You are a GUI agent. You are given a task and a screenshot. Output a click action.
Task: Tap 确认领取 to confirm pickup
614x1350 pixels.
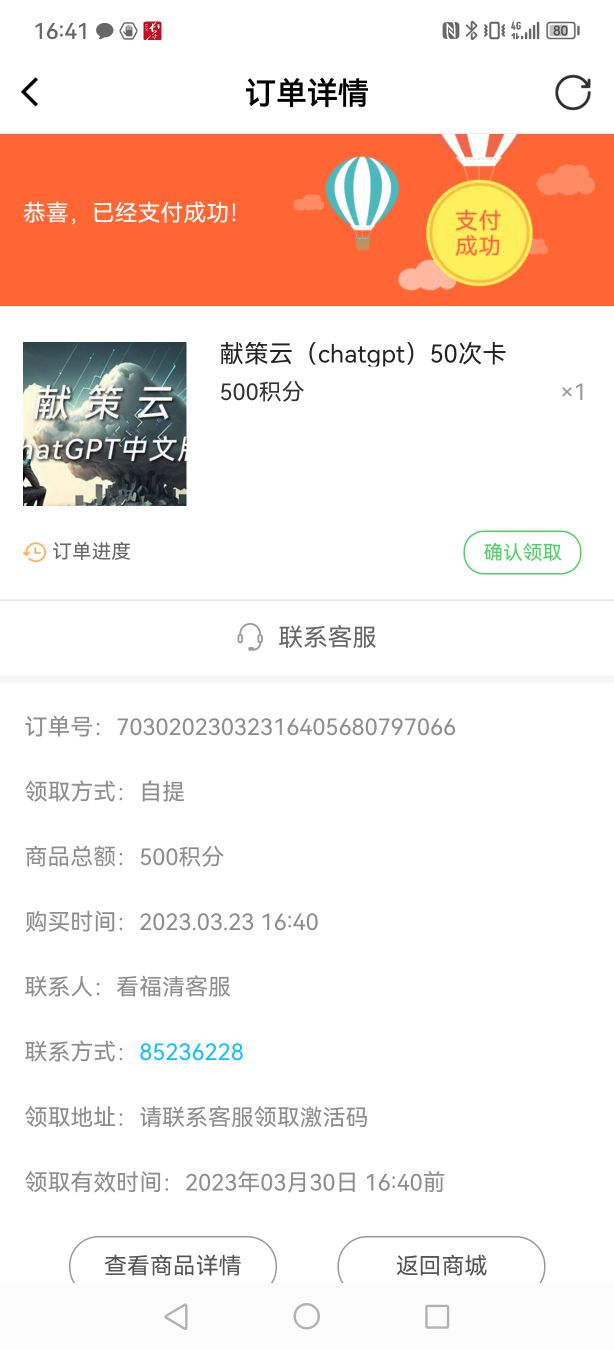522,552
